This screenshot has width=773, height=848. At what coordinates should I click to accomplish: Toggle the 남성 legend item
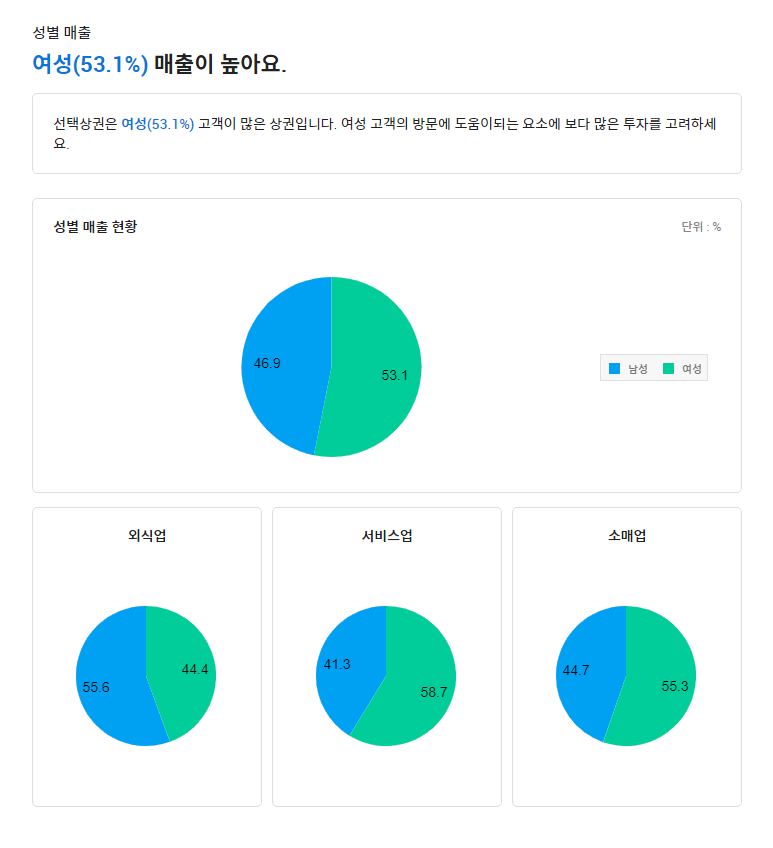click(x=628, y=368)
